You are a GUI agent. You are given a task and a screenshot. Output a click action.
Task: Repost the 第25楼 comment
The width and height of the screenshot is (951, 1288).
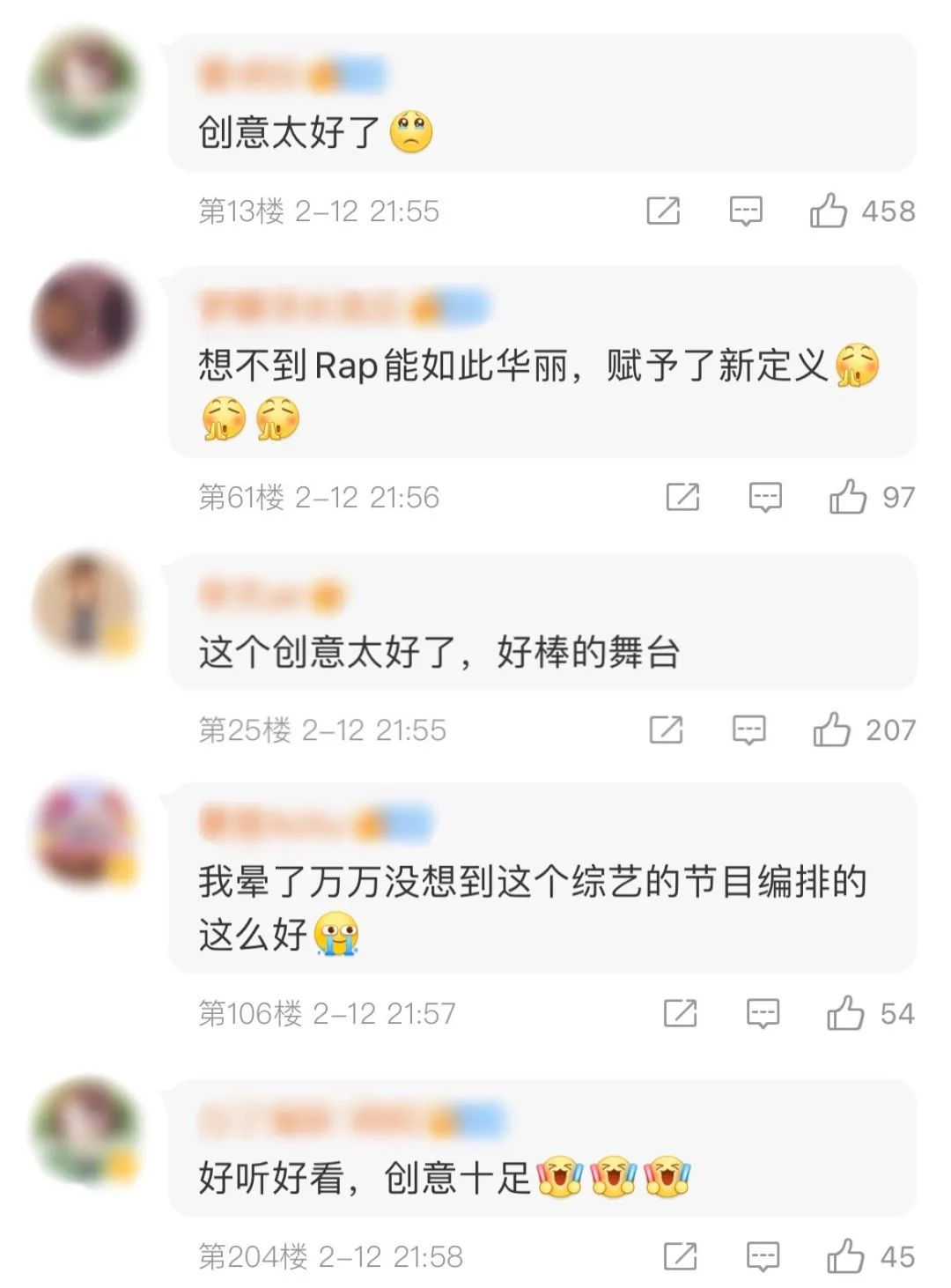click(x=666, y=730)
